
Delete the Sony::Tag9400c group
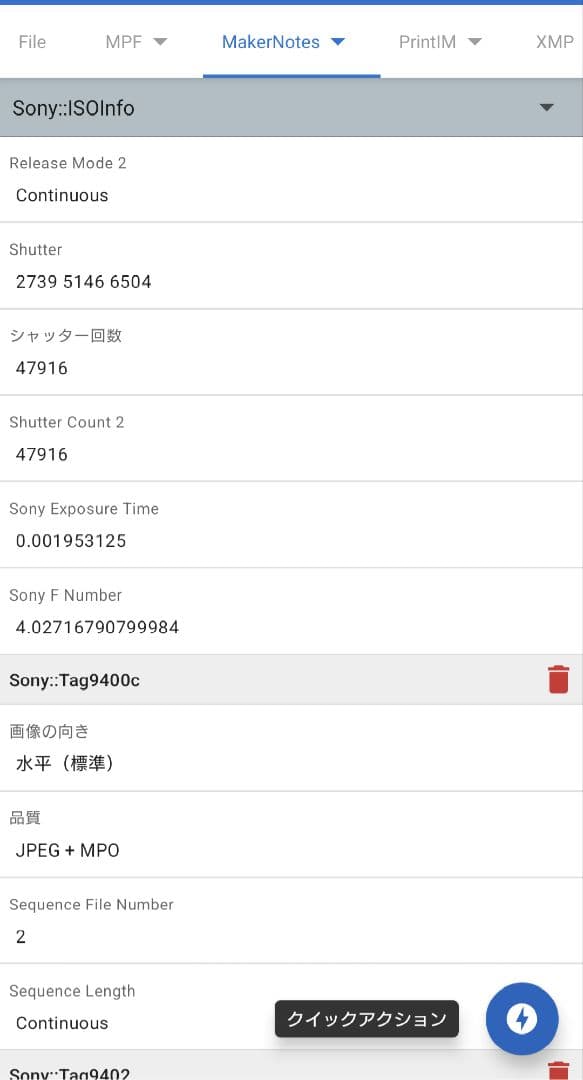point(558,679)
